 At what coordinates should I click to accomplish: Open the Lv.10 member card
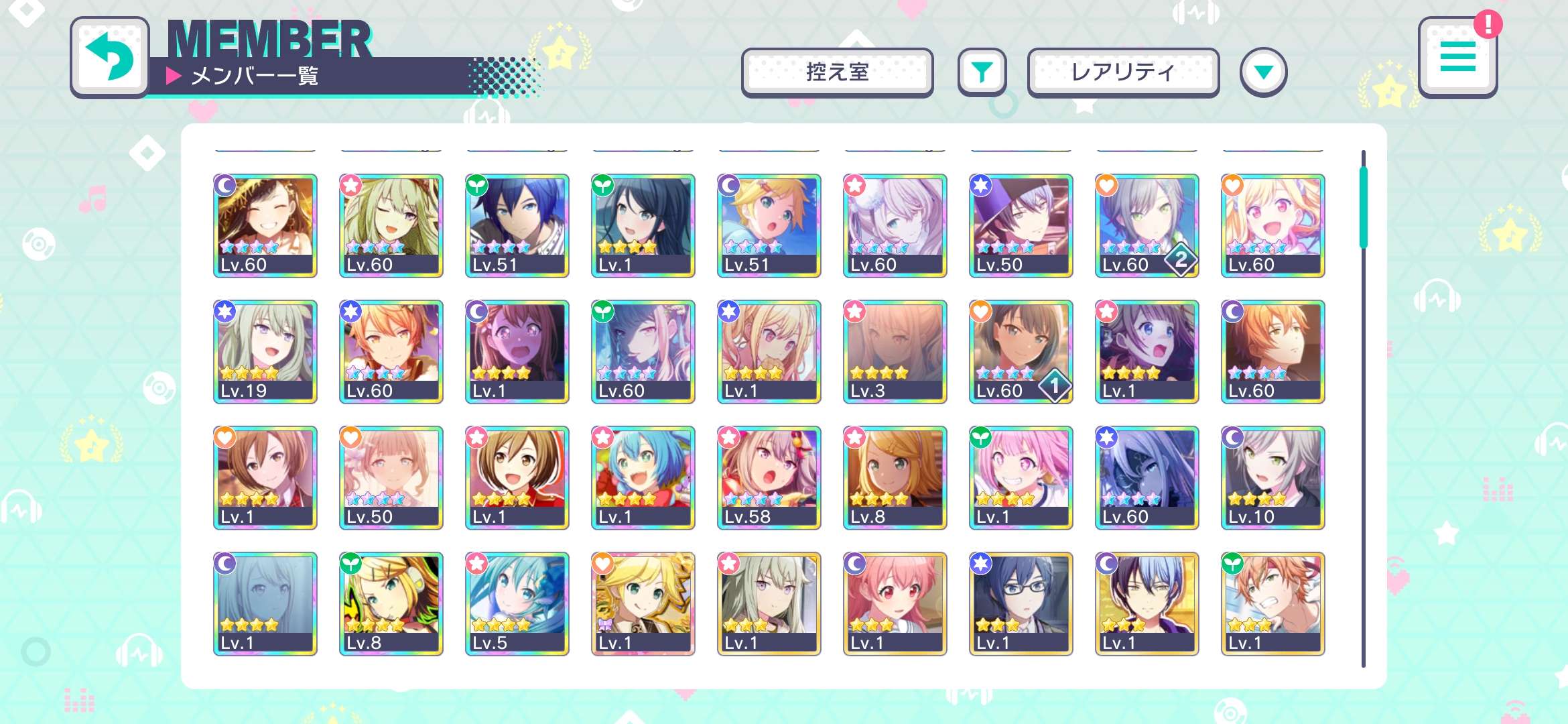(1272, 477)
